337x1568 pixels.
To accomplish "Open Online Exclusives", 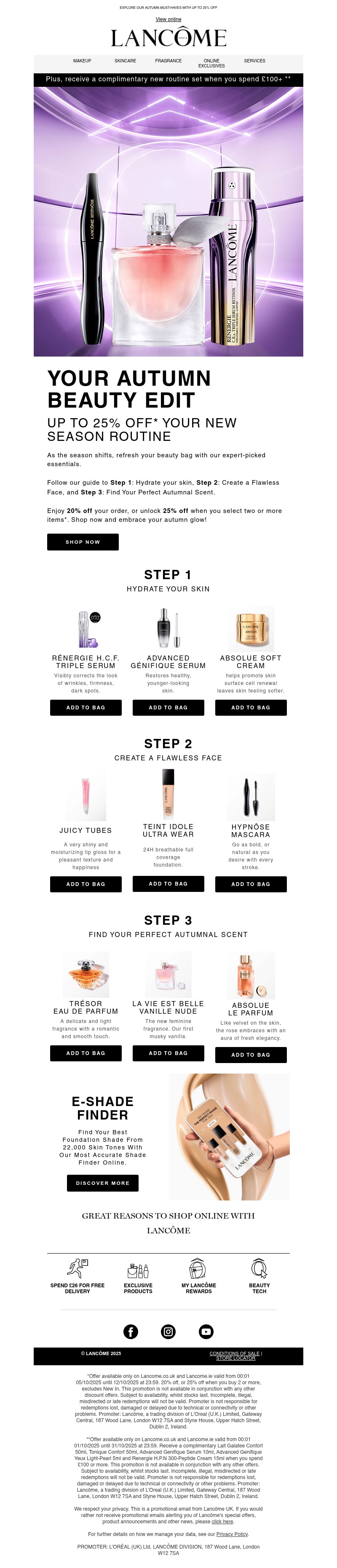I will point(211,63).
